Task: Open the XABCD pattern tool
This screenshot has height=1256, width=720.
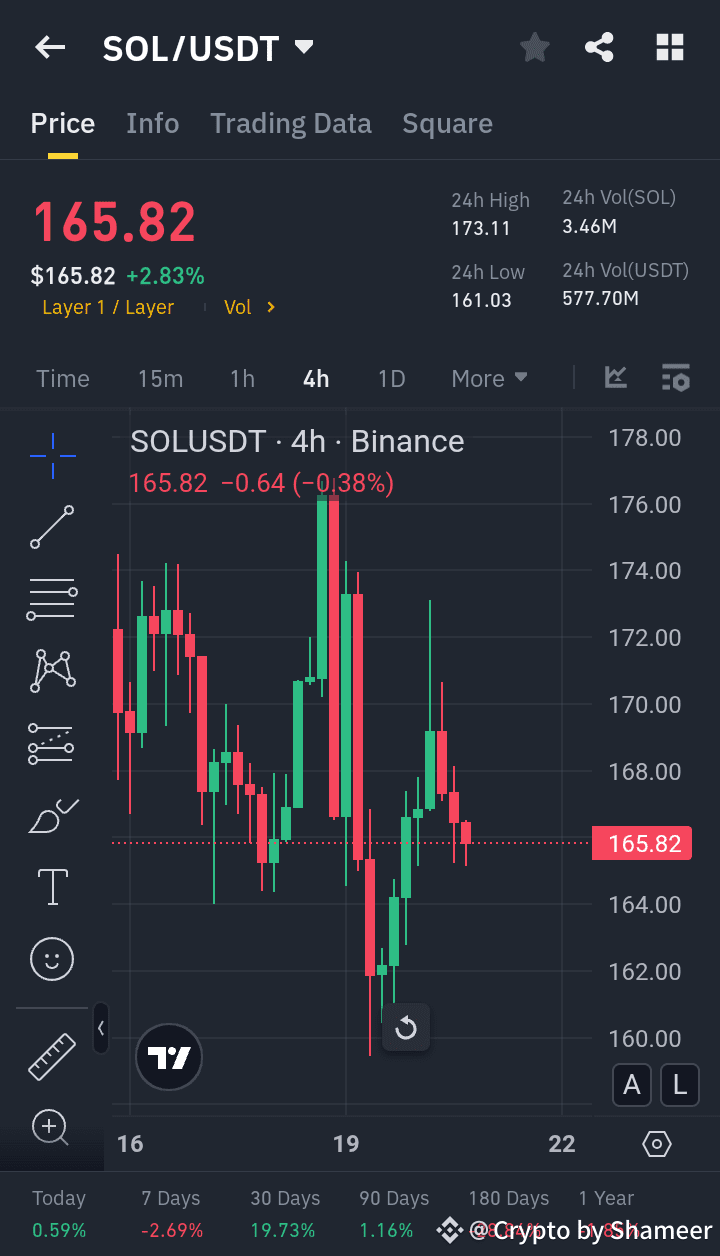Action: point(51,670)
